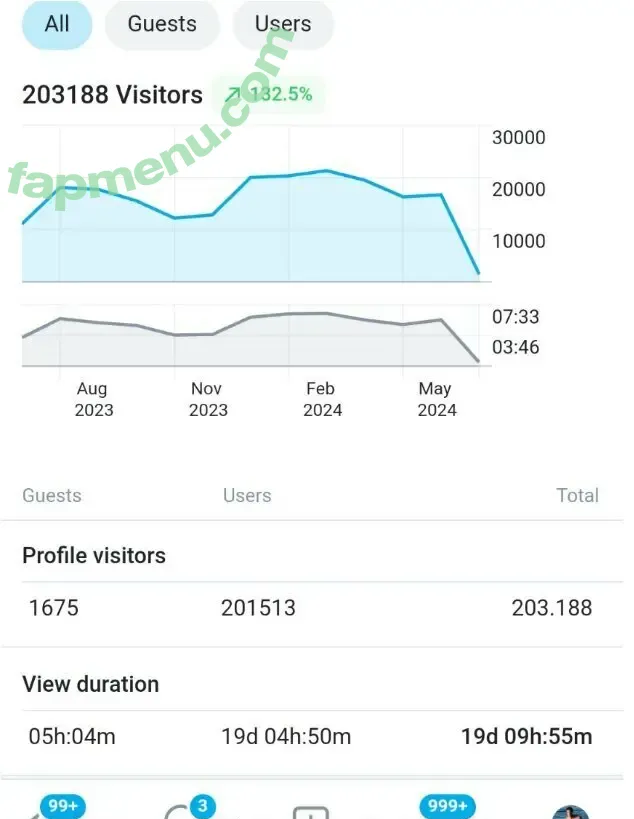Open the bottom tab with 99+ badge
Screen dimensions: 634x819
pos(50,810)
